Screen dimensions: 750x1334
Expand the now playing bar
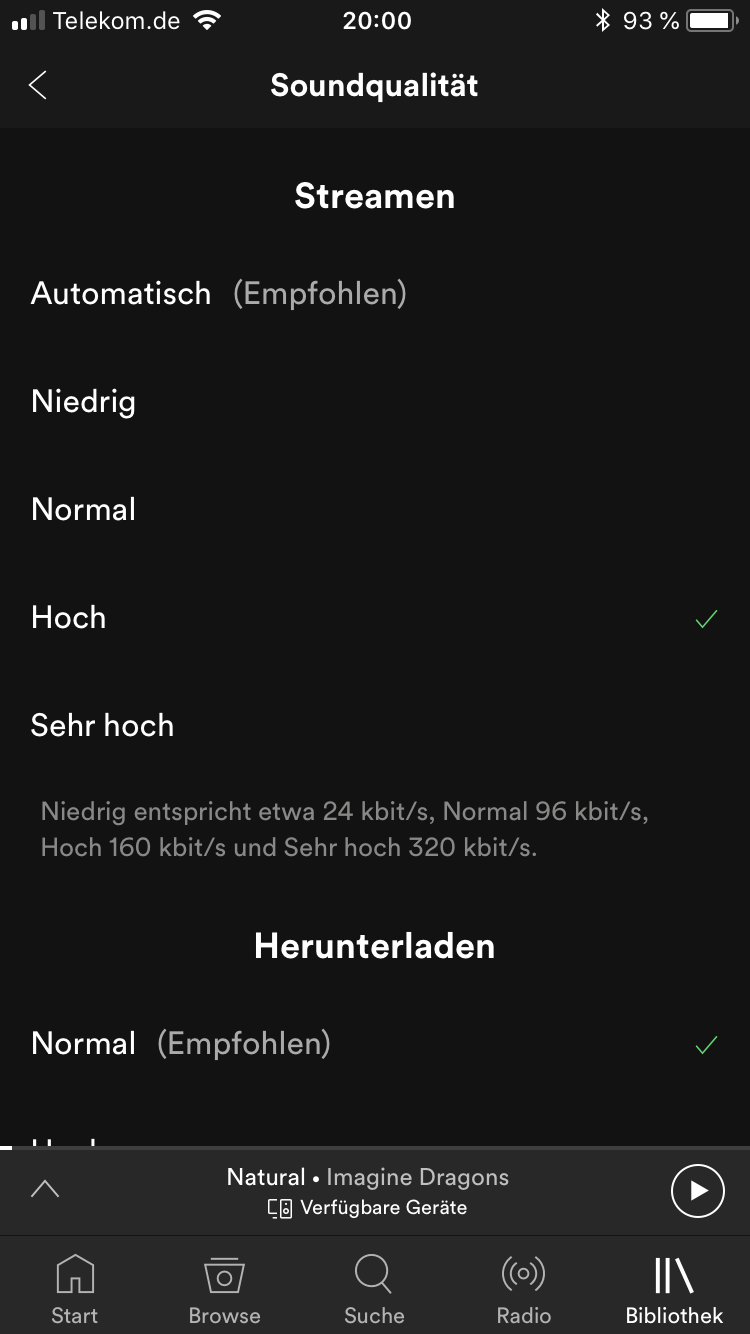click(45, 1190)
